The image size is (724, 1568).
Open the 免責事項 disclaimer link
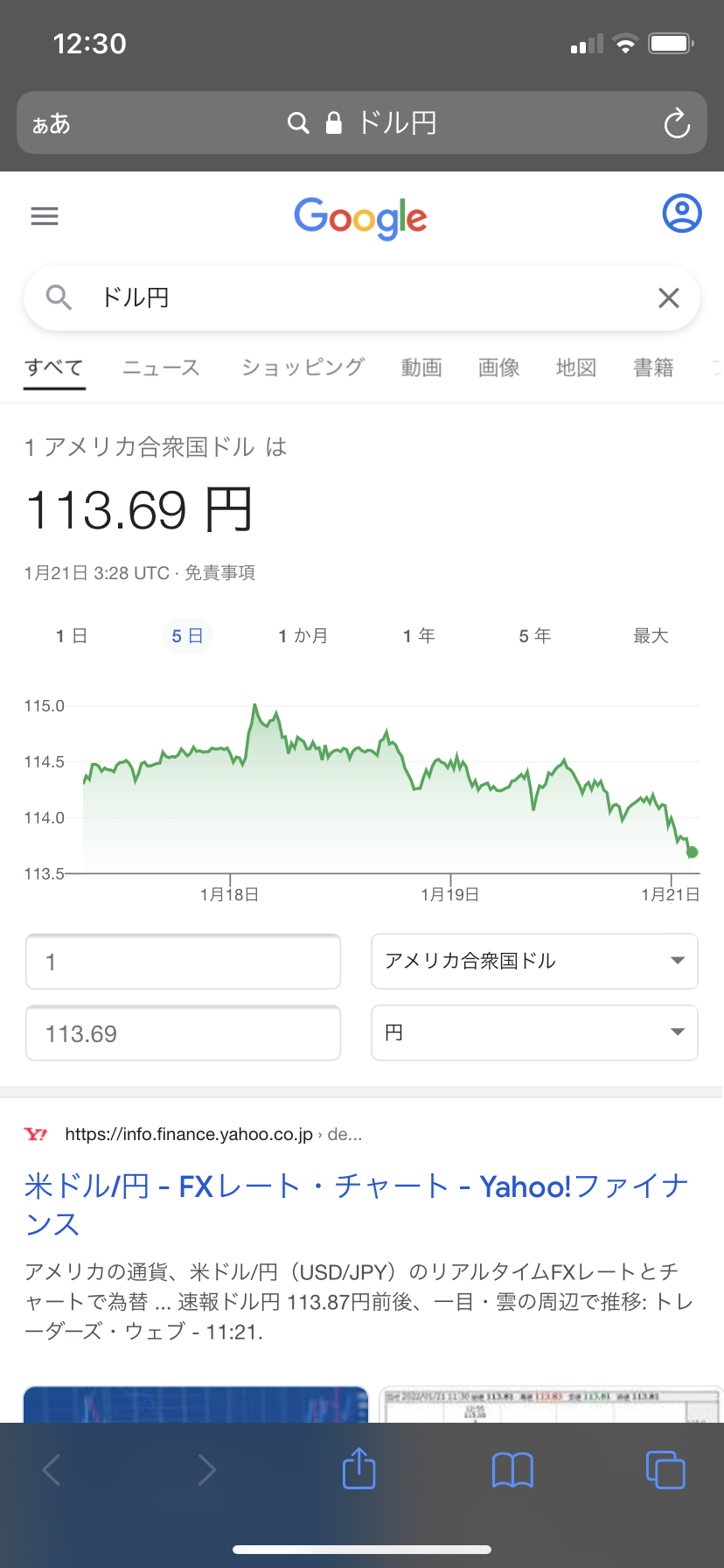coord(220,573)
